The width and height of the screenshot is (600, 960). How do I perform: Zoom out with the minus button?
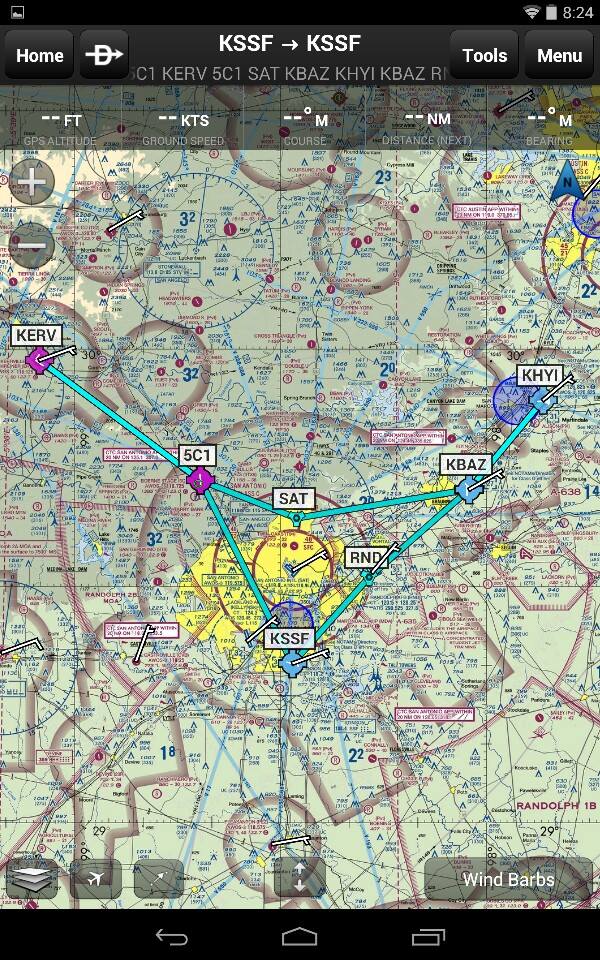pos(32,245)
